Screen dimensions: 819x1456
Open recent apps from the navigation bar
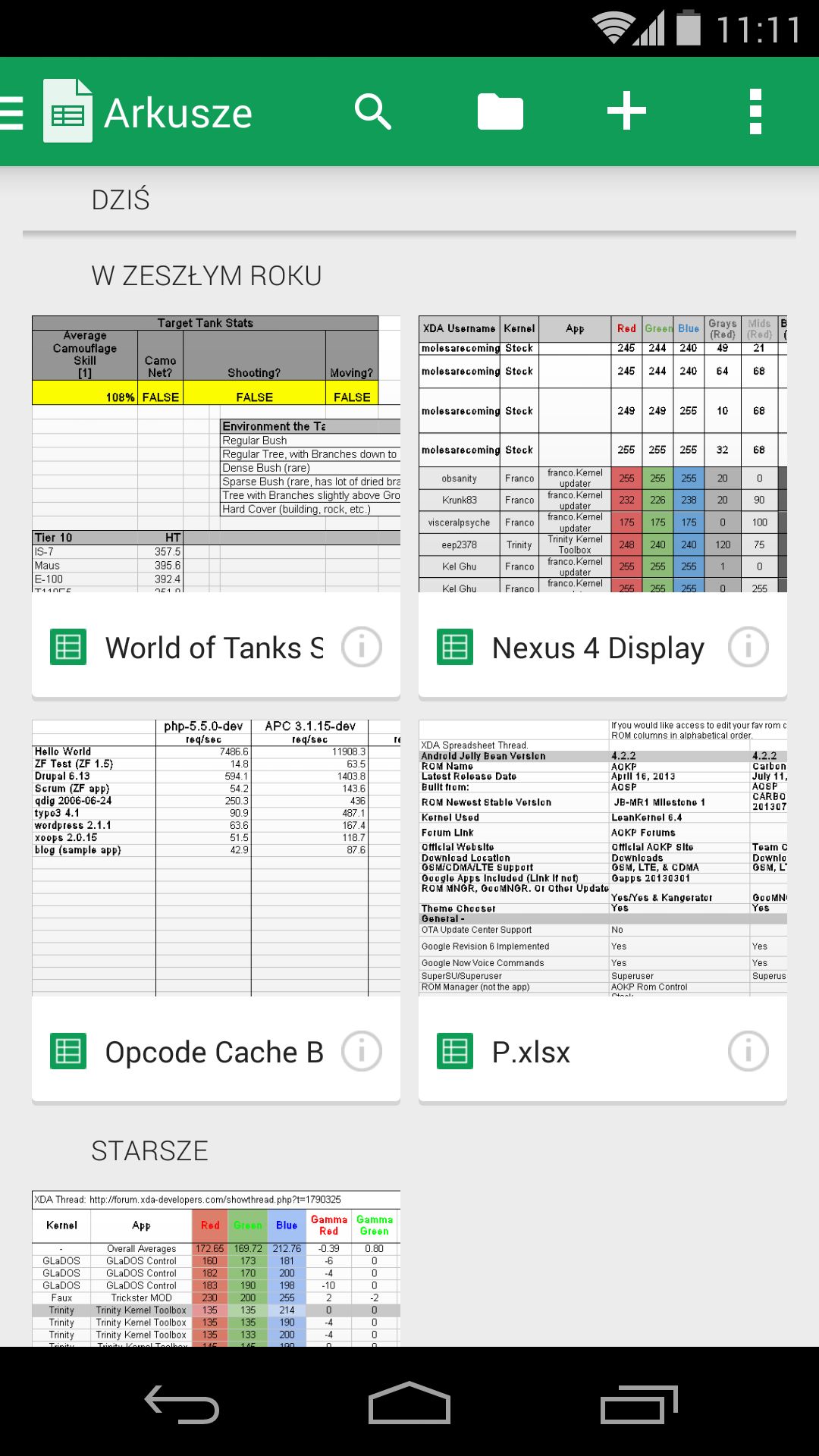639,1404
